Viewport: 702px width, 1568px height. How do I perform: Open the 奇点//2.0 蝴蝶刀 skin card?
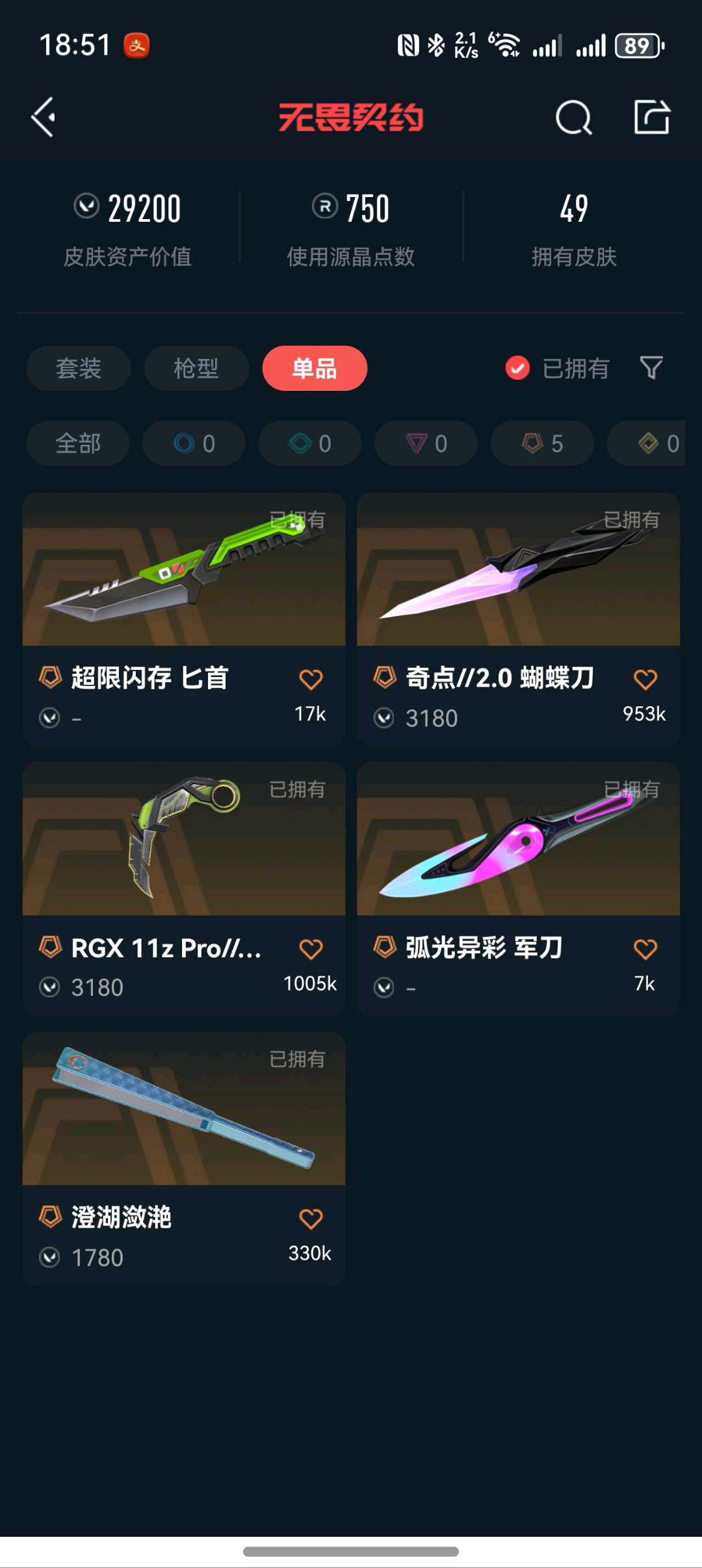(519, 618)
